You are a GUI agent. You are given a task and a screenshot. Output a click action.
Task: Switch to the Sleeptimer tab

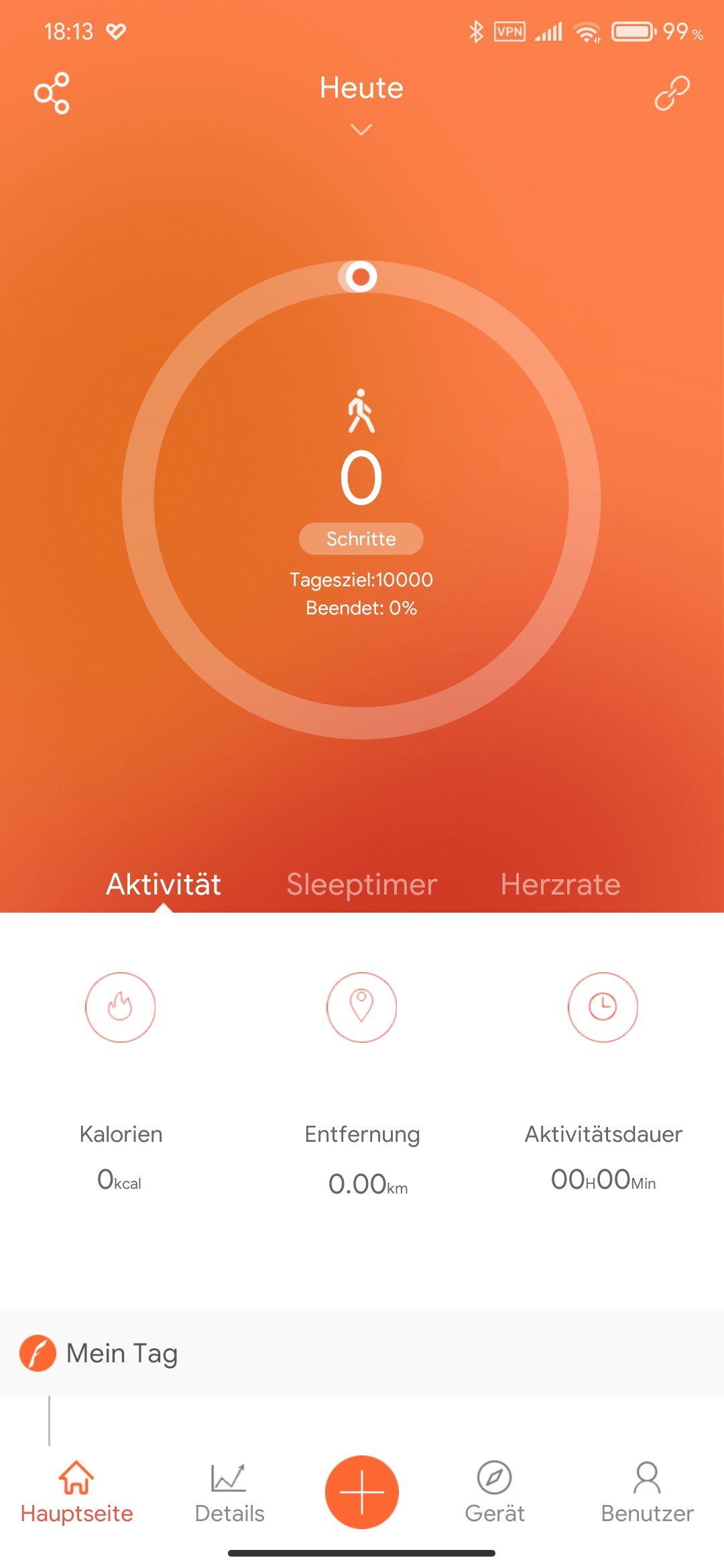[361, 884]
